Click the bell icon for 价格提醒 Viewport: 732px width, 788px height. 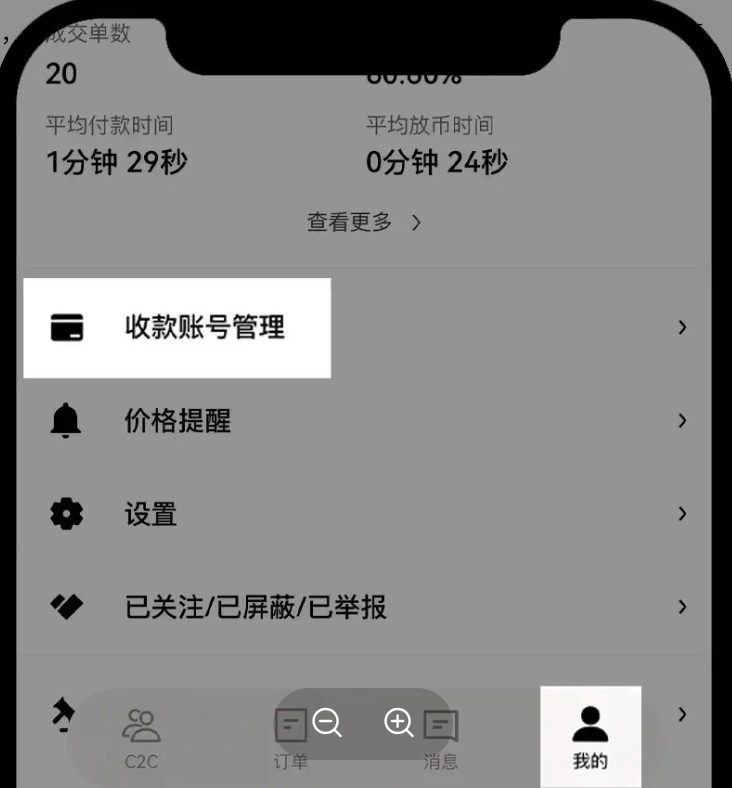click(65, 420)
